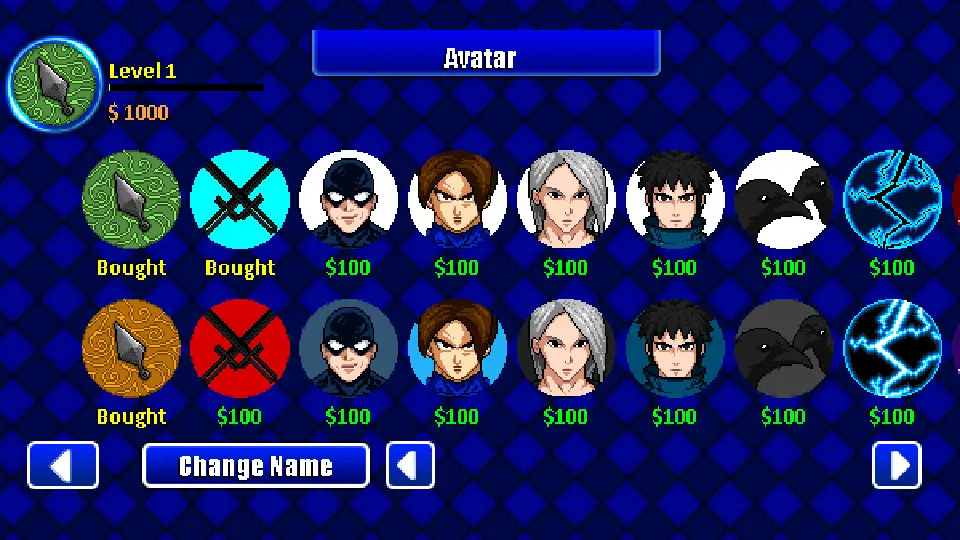Select the green kunai avatar marked Bought
Screen dimensions: 960x540
131,199
